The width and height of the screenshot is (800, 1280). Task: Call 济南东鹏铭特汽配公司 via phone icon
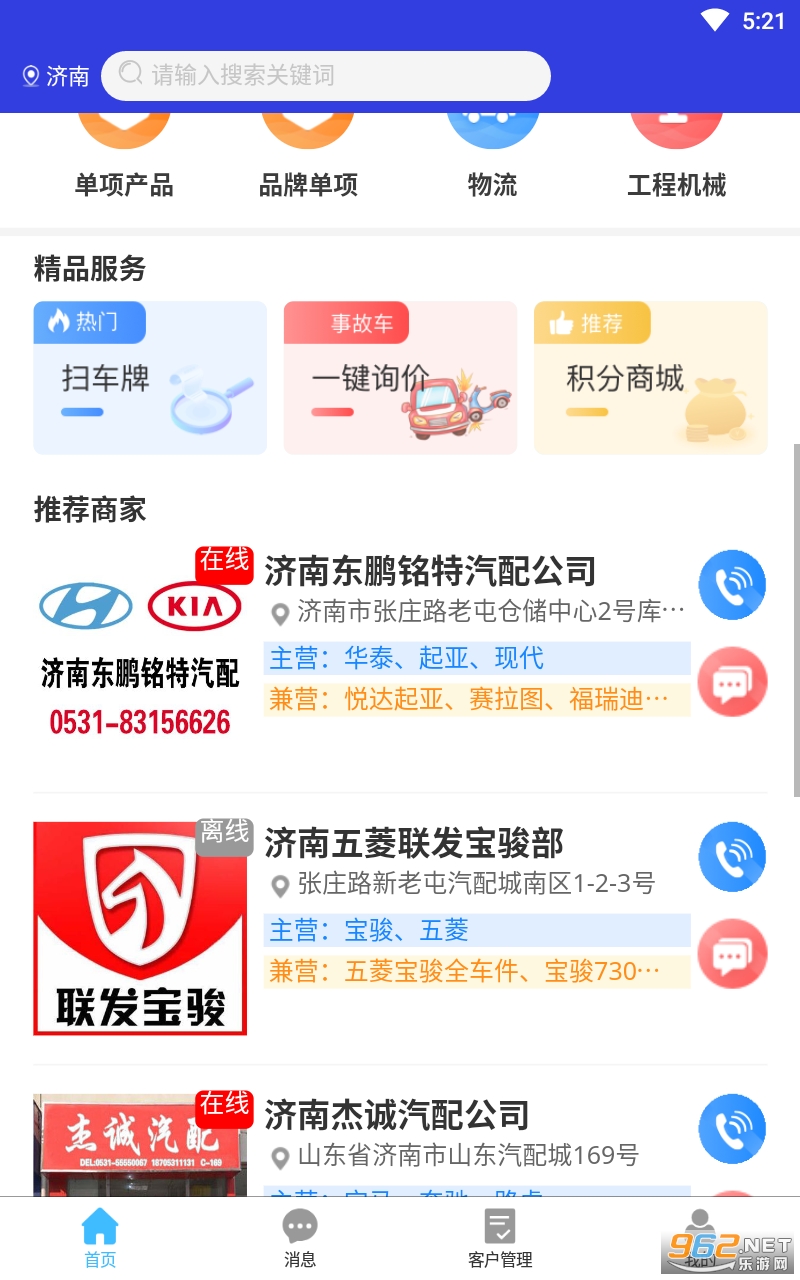pos(732,585)
